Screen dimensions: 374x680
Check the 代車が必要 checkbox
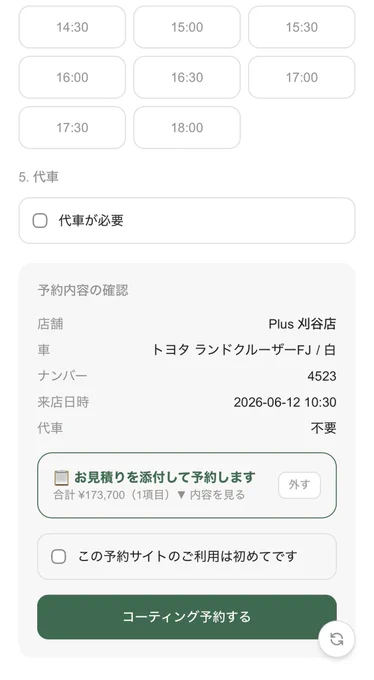point(40,220)
